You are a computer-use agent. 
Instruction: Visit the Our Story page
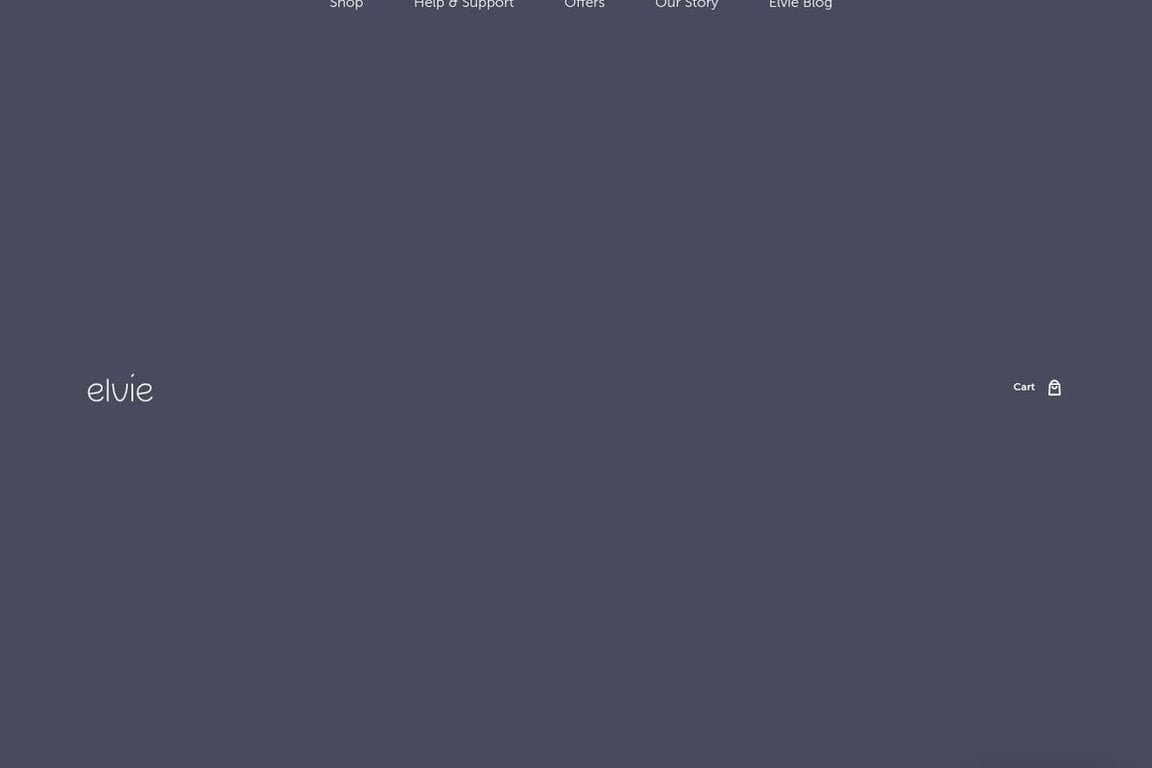tap(686, 4)
